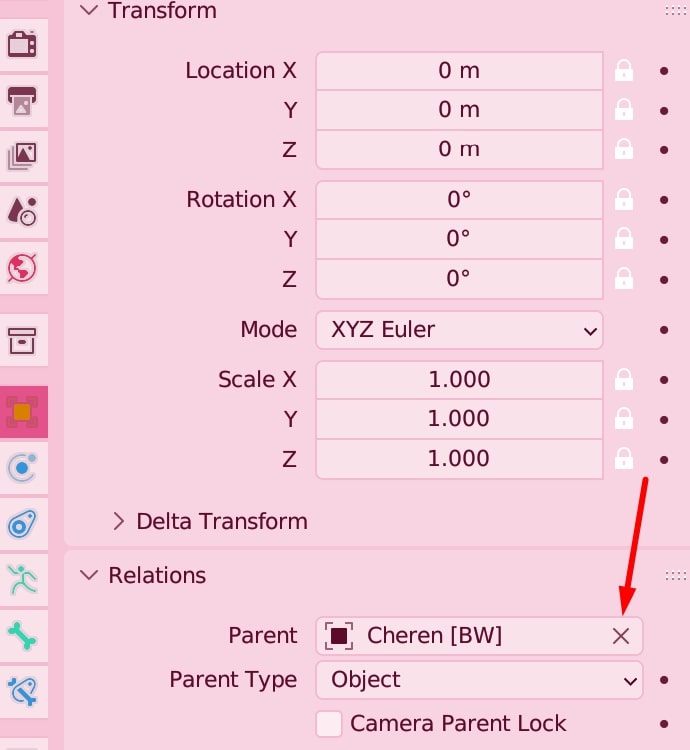Open the Bone properties tab
690x750 pixels.
point(22,636)
